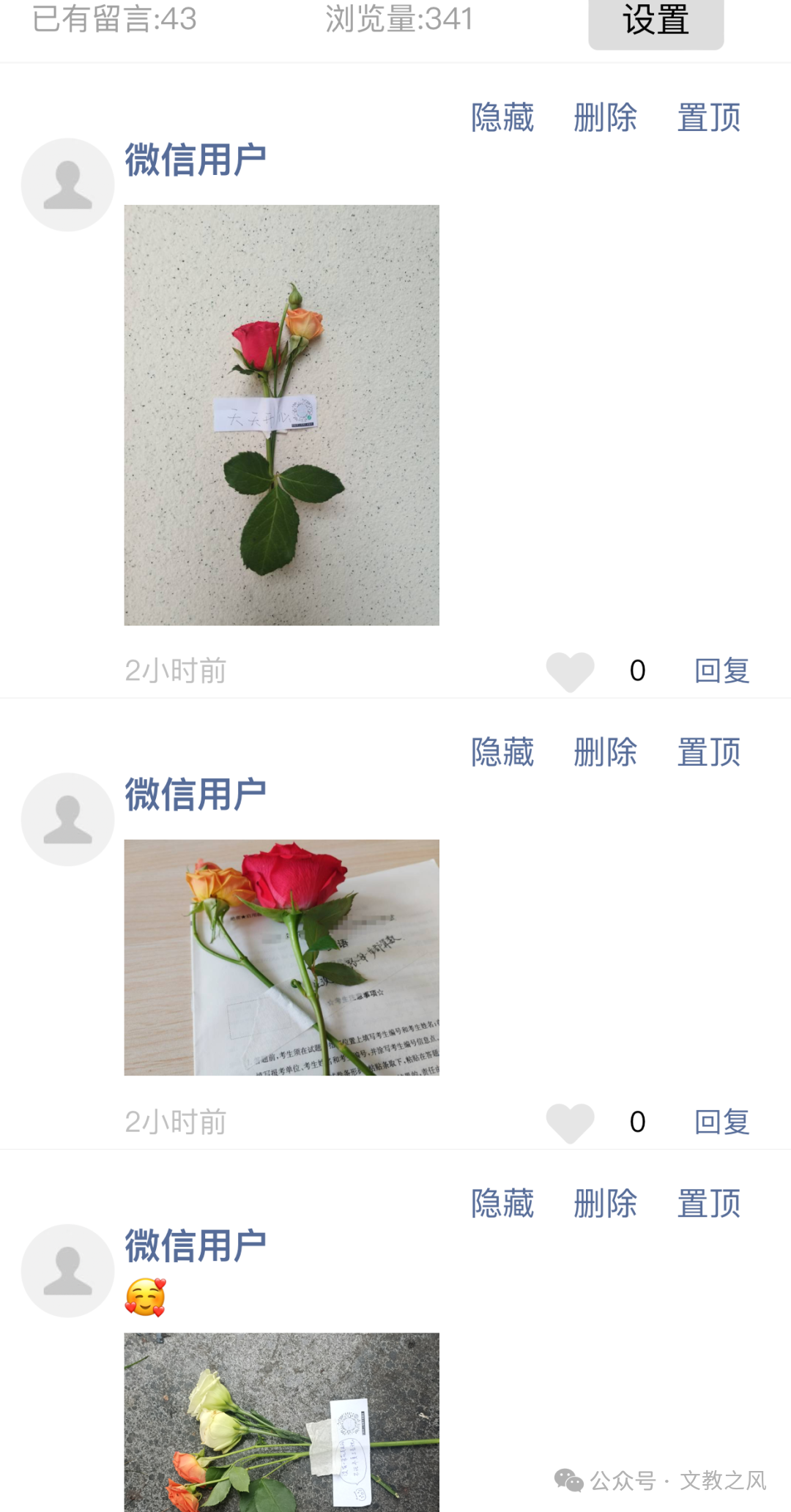Open the photo of roses on pavement

(x=281, y=1420)
